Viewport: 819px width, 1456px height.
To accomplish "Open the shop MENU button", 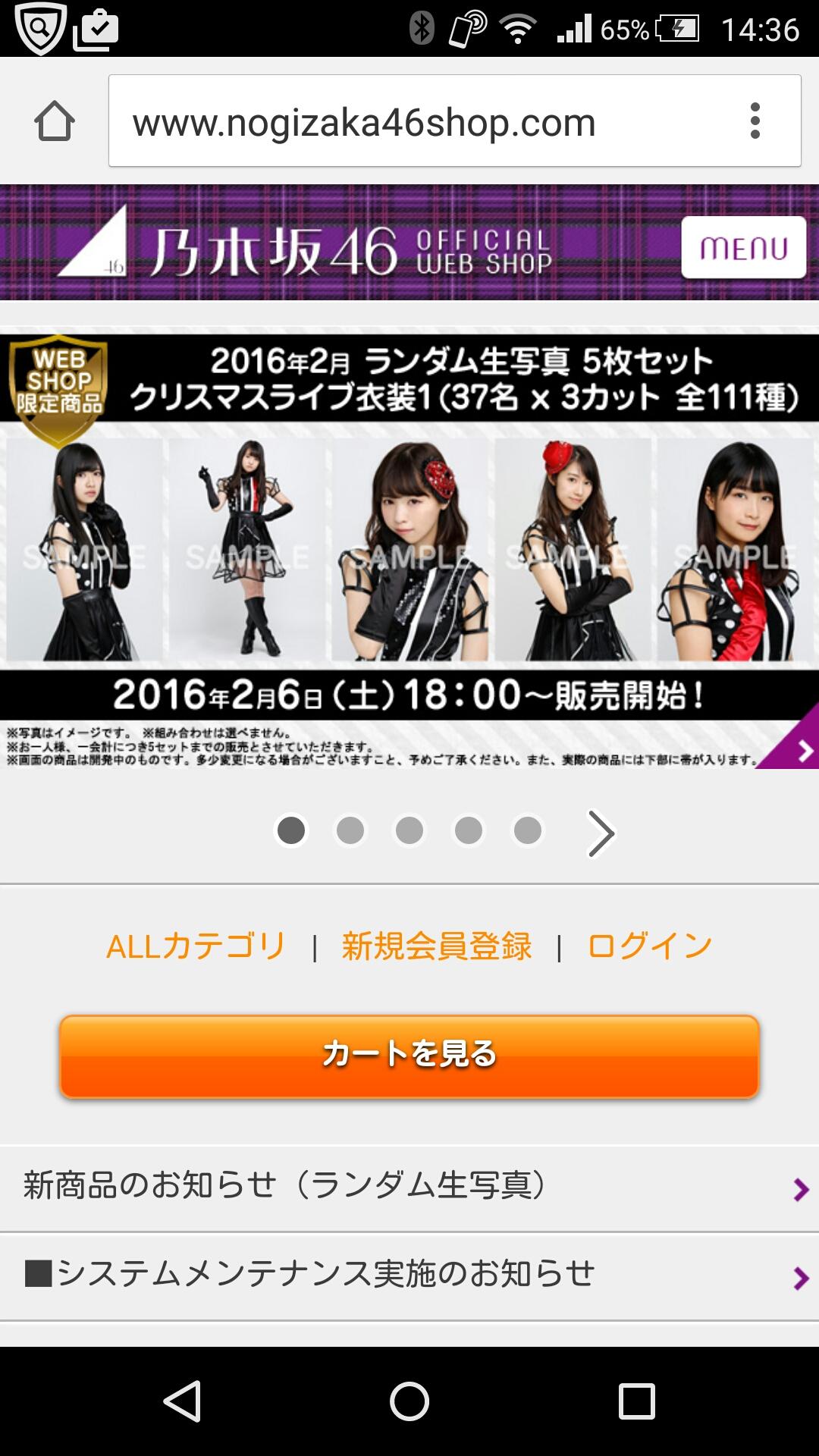I will [x=743, y=248].
